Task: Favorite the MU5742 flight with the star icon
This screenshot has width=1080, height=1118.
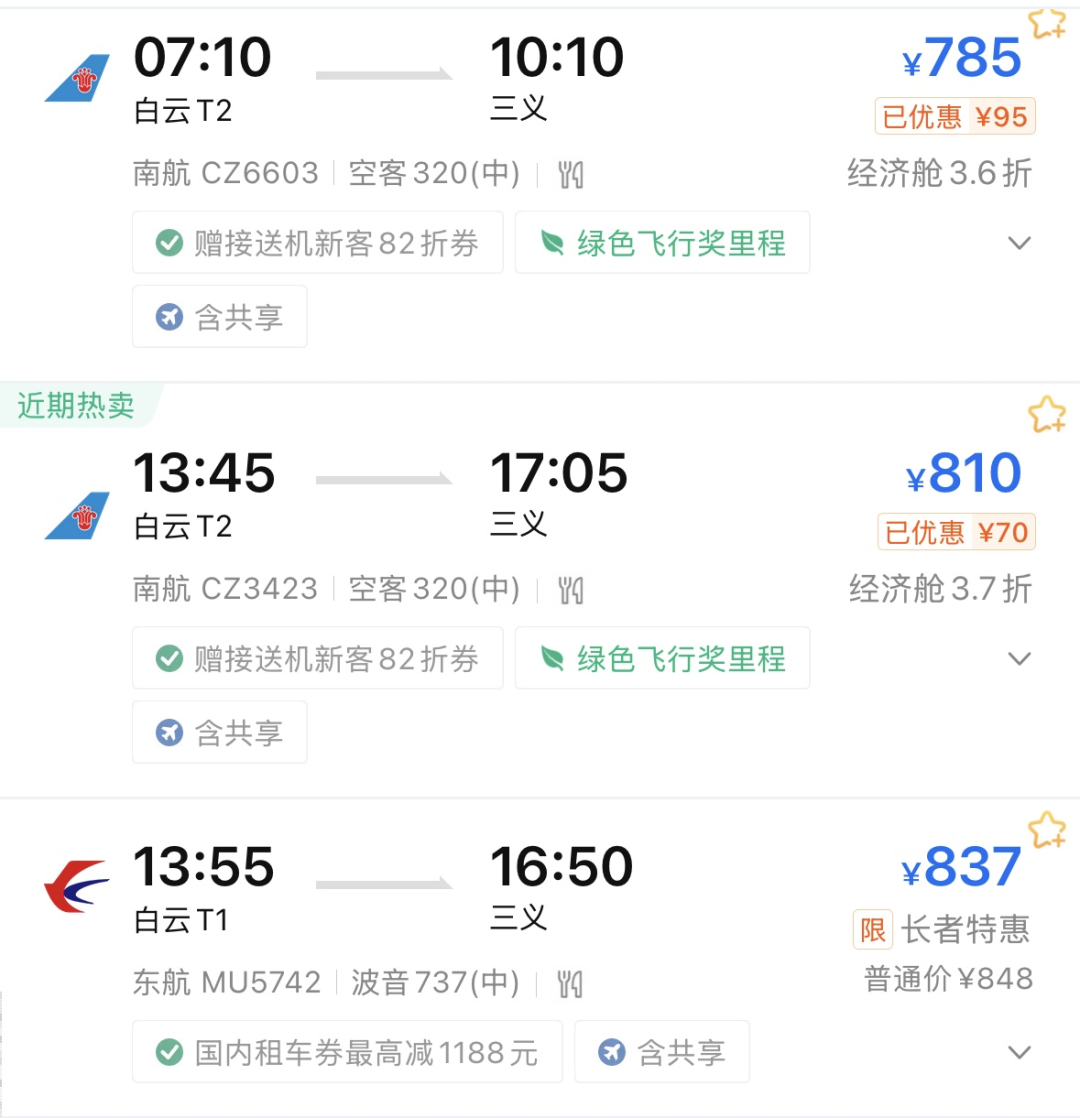Action: [x=1048, y=828]
